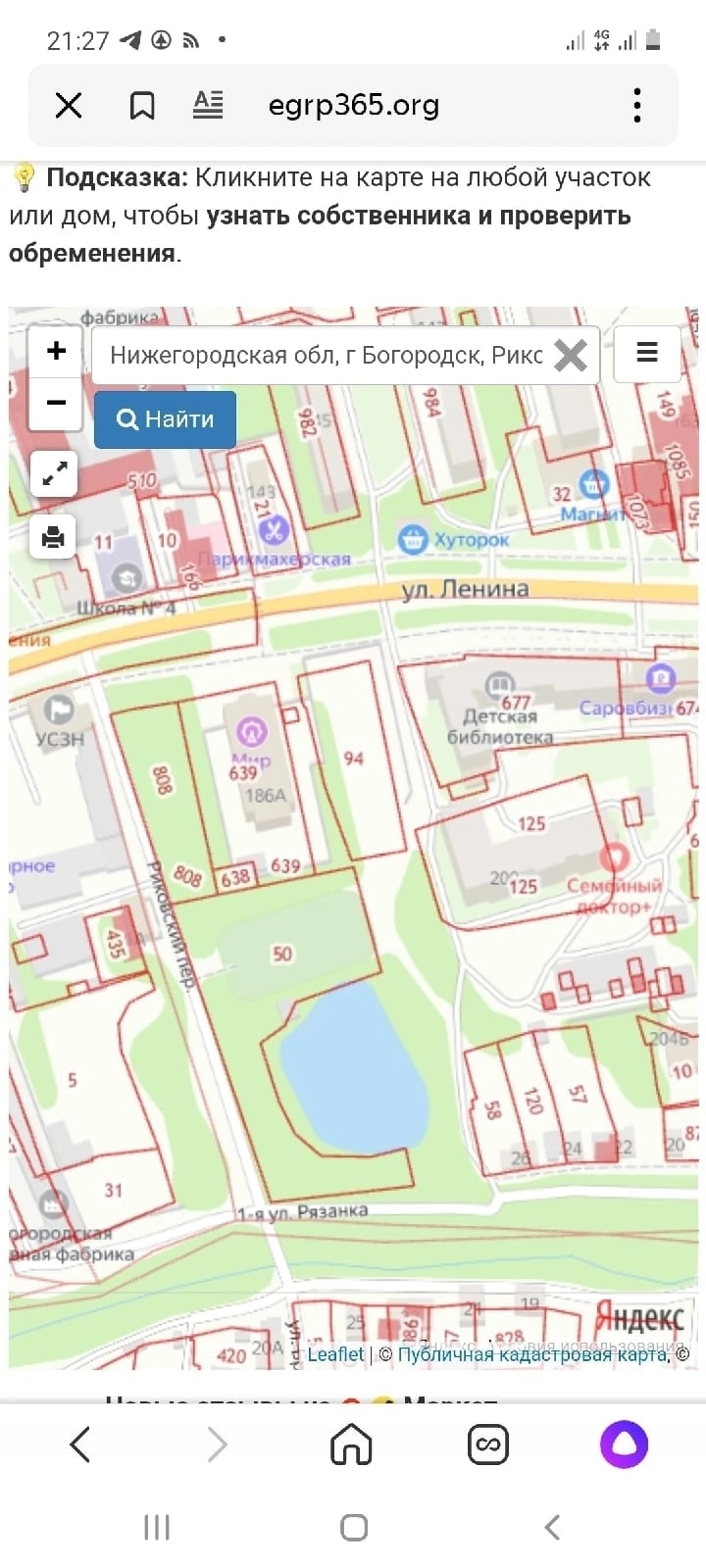Tap the Найти search button

[x=165, y=419]
